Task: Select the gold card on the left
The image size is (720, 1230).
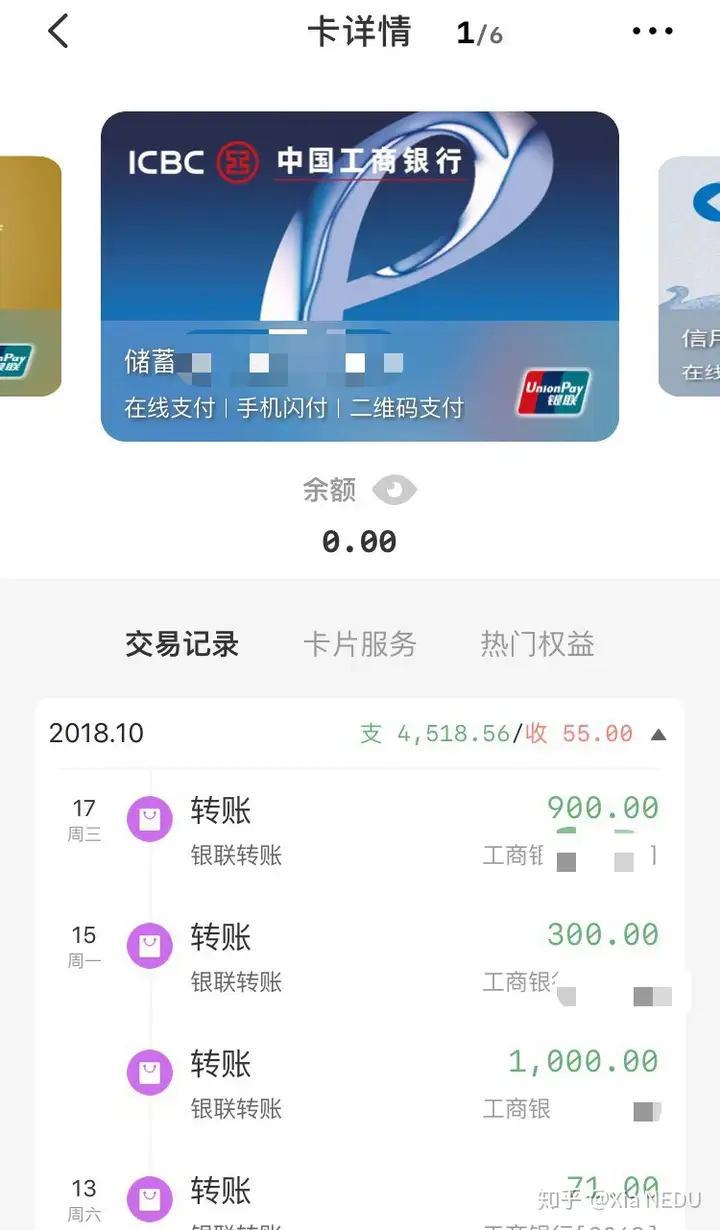Action: click(30, 276)
